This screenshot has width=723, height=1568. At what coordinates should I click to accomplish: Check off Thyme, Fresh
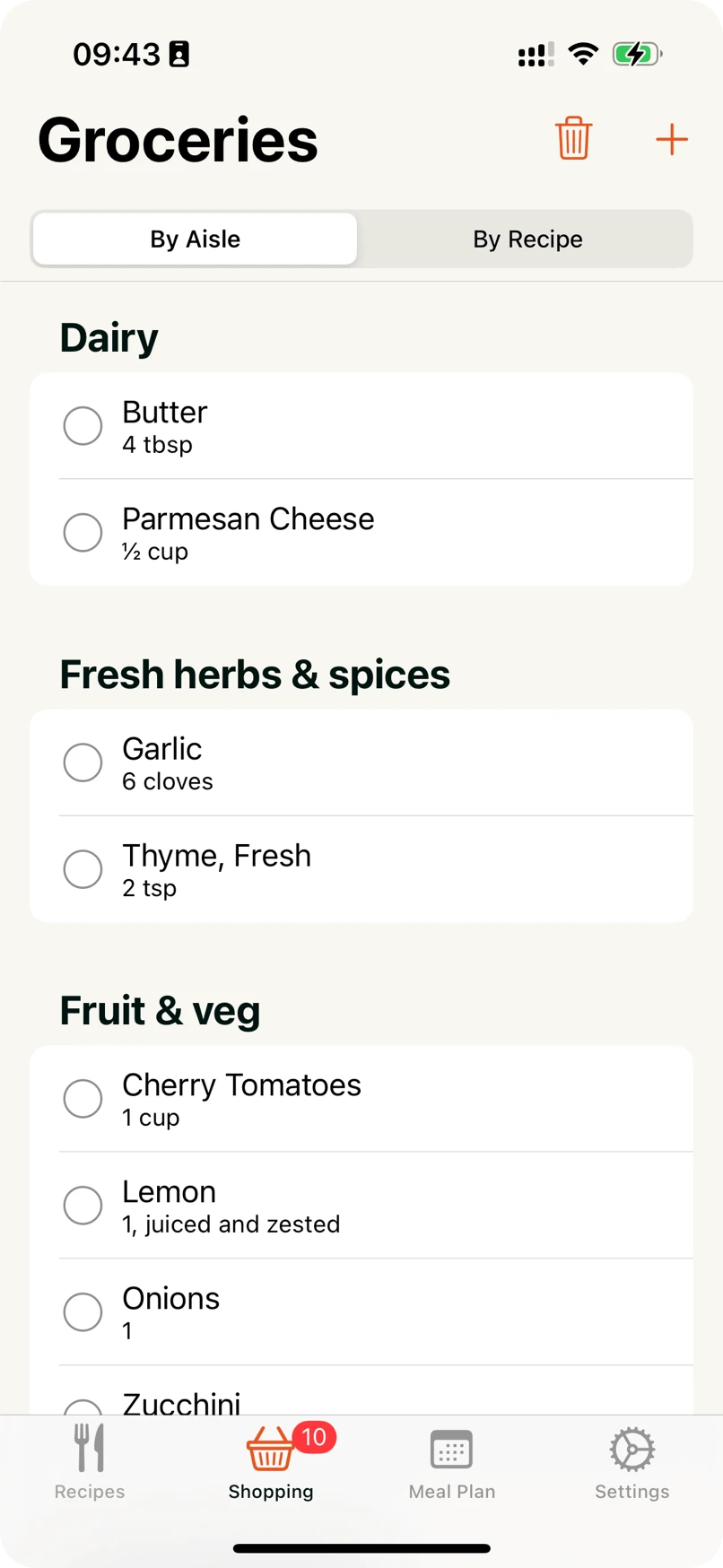(x=83, y=869)
